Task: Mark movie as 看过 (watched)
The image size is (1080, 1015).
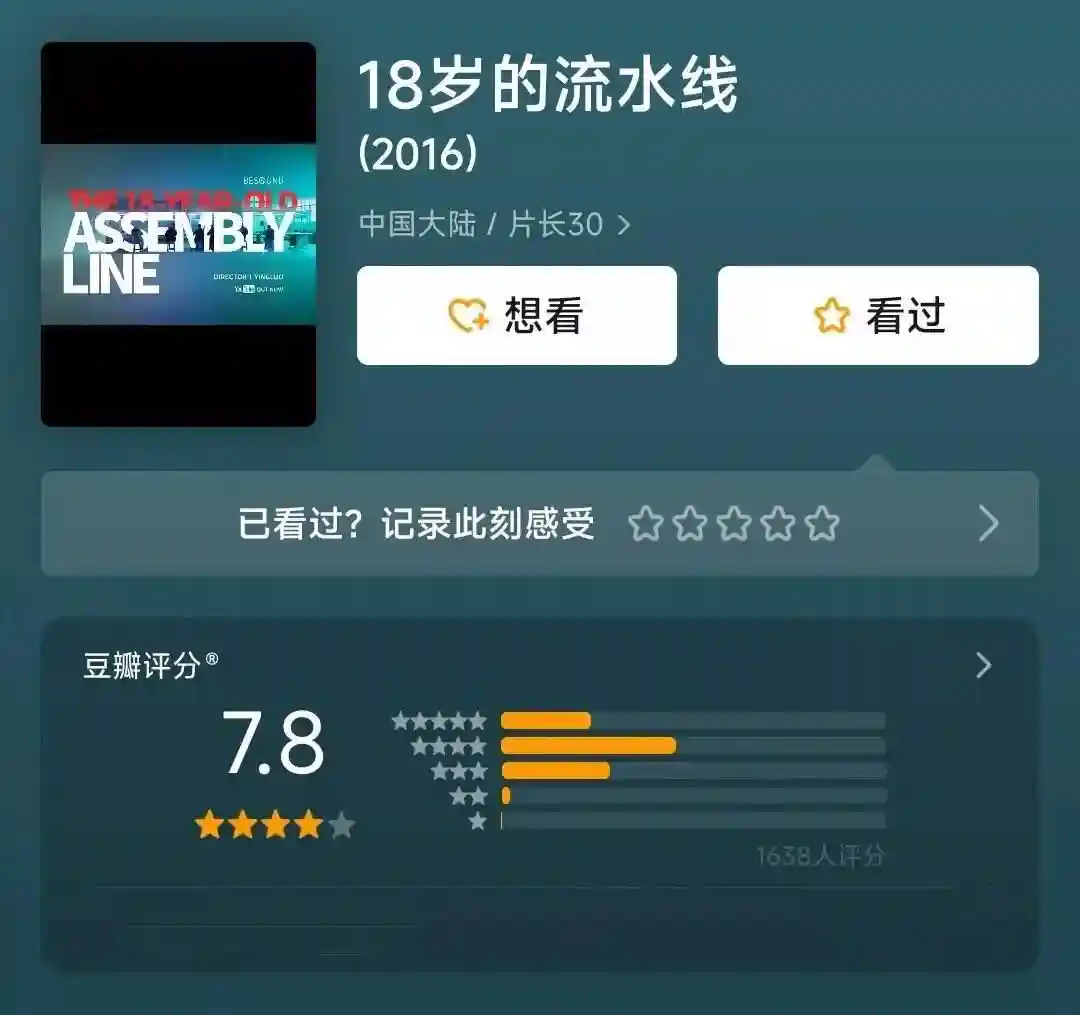Action: coord(878,316)
